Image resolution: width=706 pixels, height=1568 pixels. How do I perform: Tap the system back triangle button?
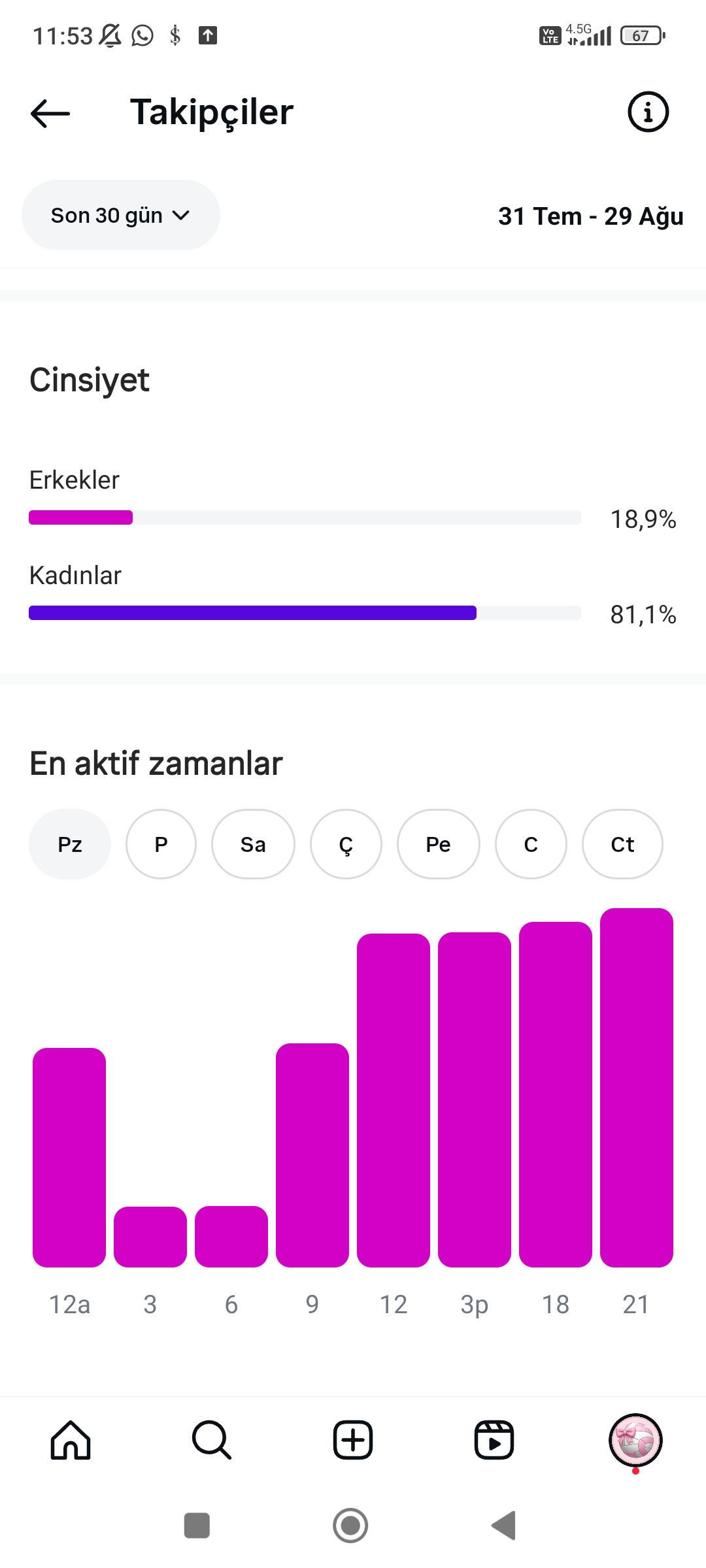click(x=504, y=1526)
